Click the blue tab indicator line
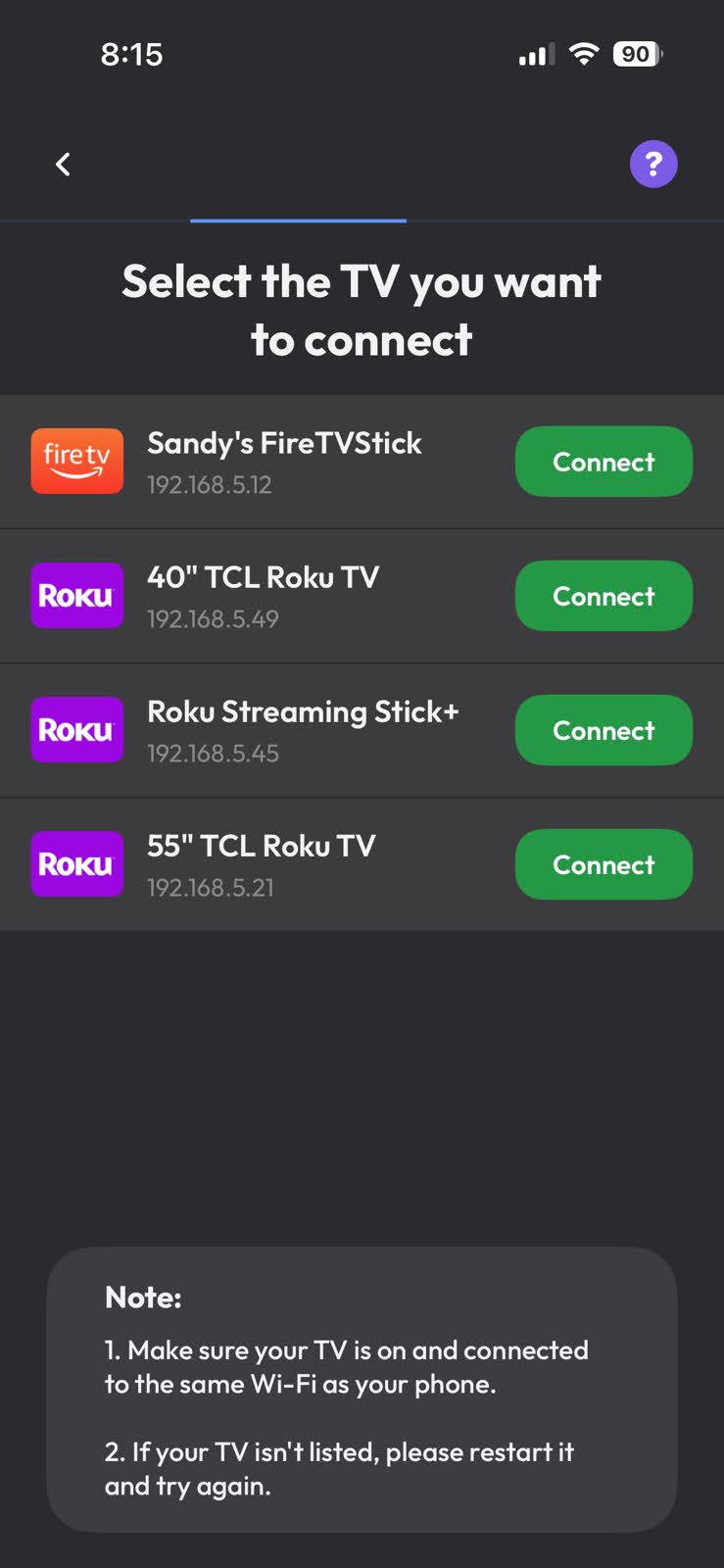This screenshot has height=1568, width=724. (x=298, y=222)
